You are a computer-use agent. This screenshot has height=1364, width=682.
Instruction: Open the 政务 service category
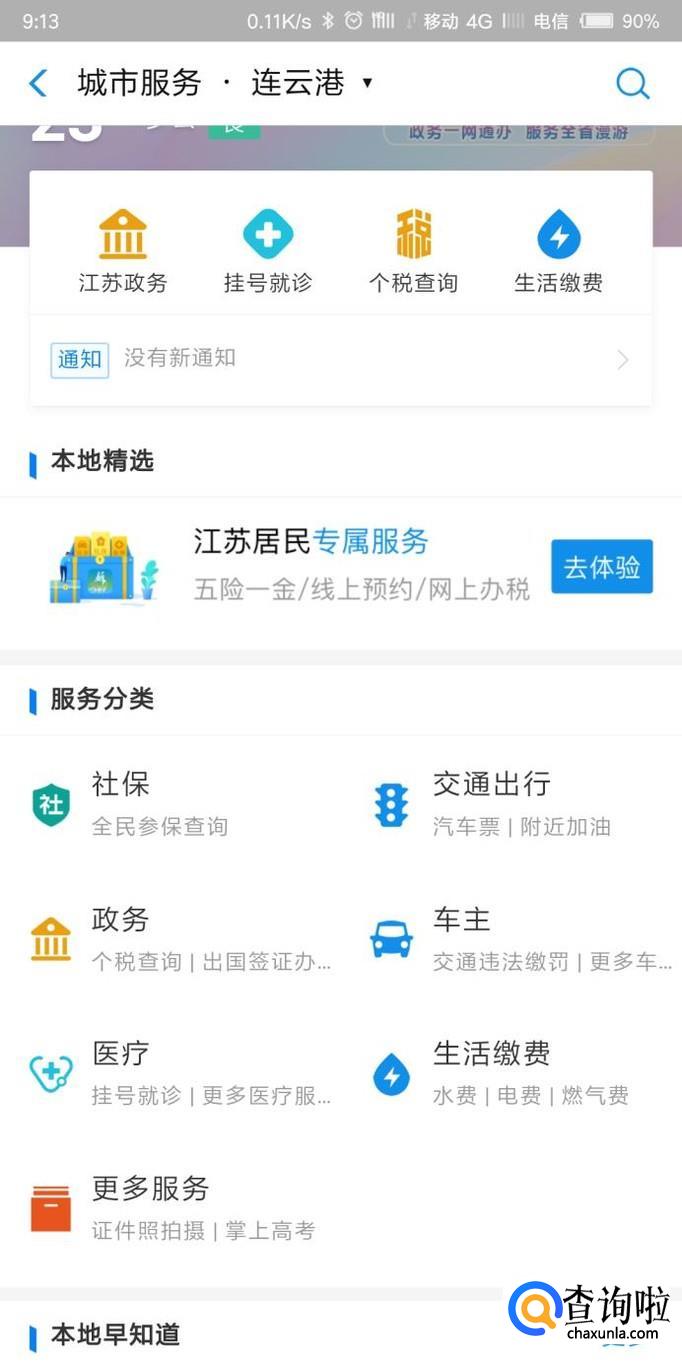point(160,939)
